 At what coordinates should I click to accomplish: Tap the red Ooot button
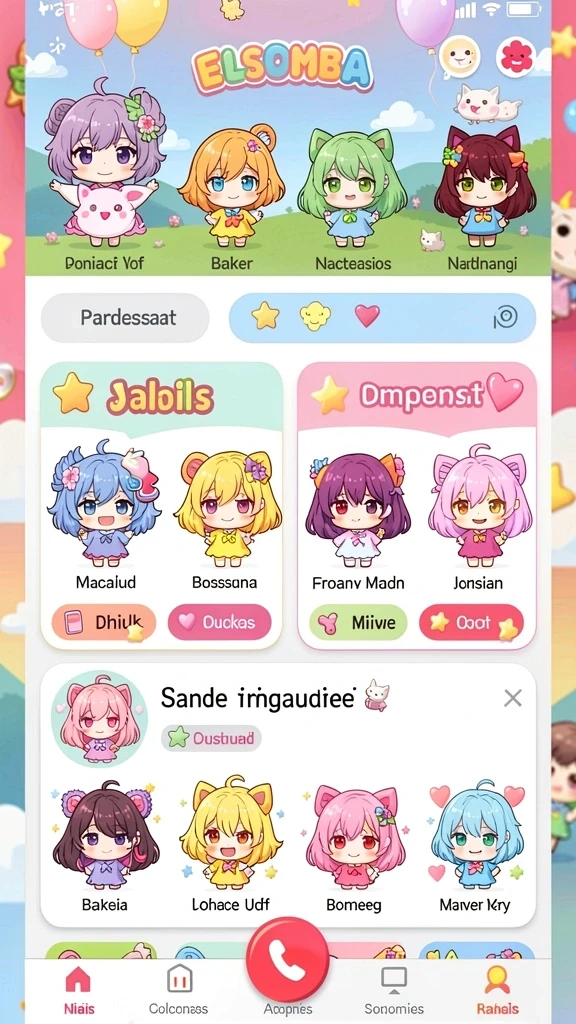pos(472,622)
